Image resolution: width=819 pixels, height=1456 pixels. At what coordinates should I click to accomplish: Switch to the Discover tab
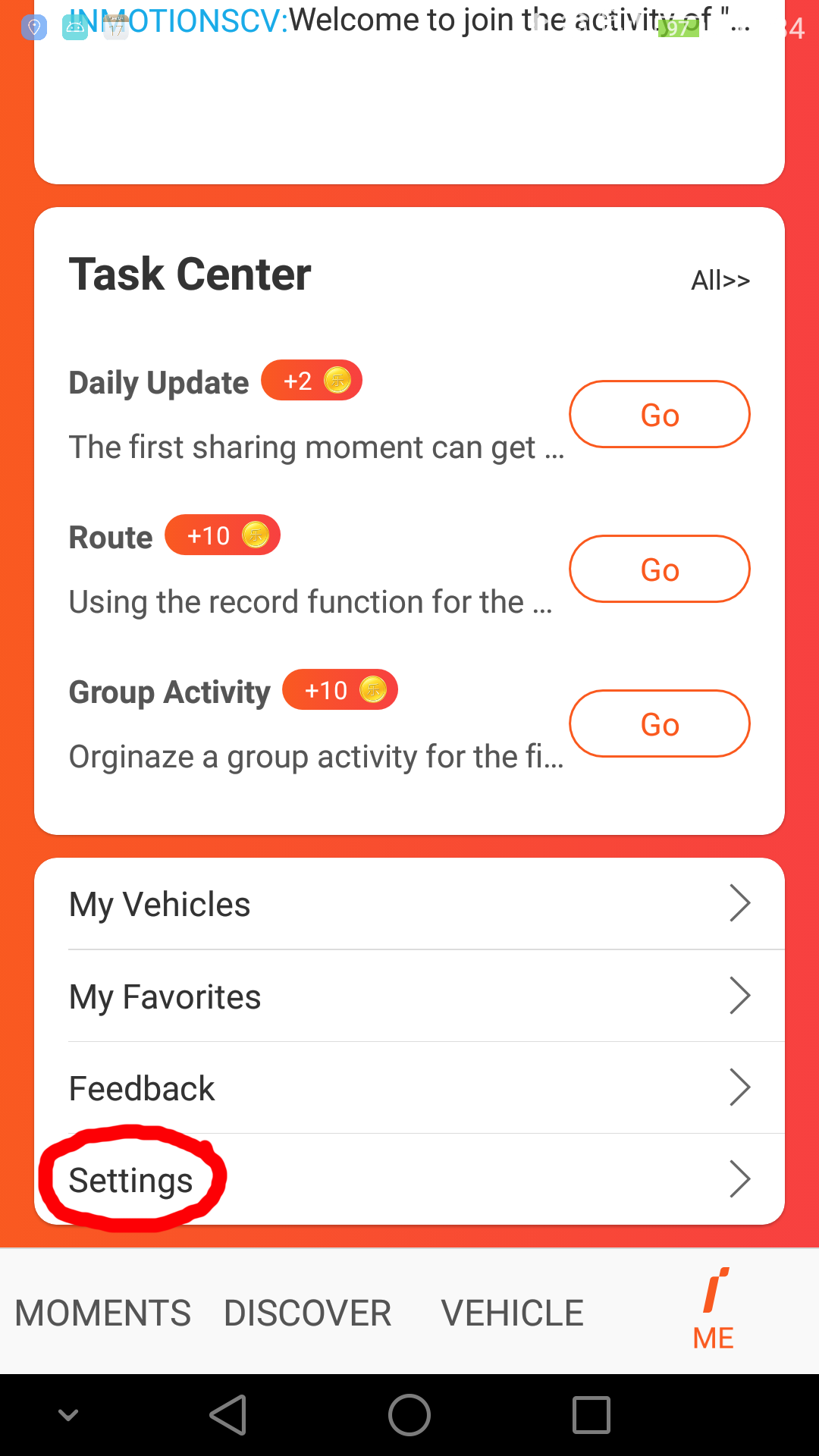308,1313
